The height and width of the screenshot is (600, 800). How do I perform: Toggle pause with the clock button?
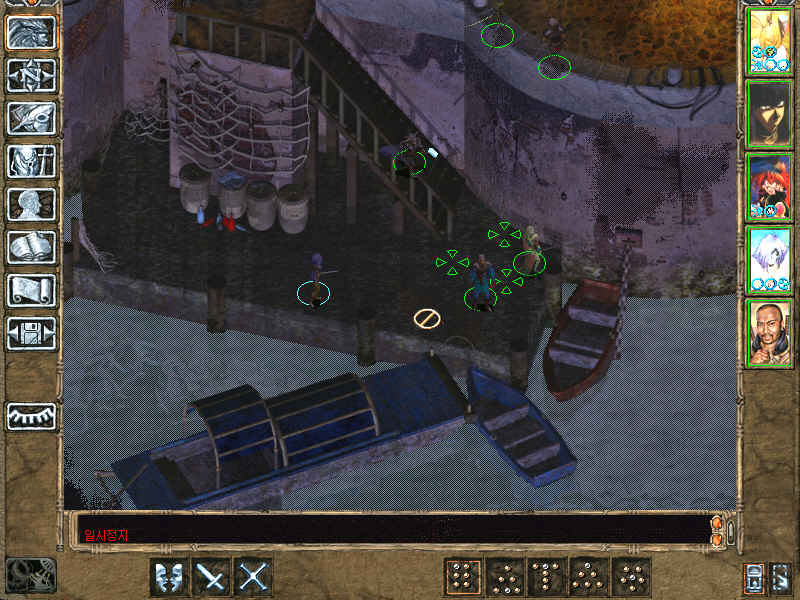point(31,575)
